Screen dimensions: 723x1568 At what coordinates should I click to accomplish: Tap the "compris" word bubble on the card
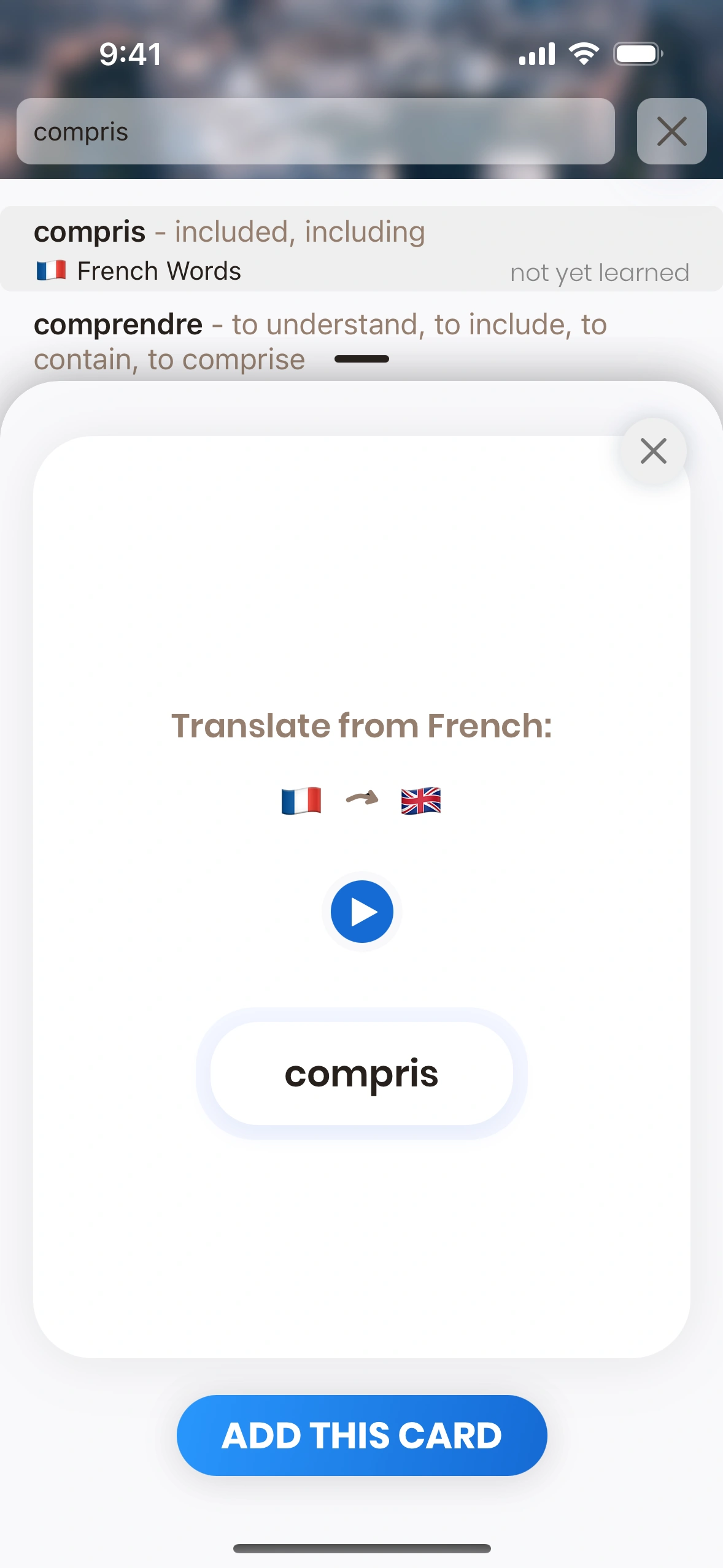tap(361, 1074)
